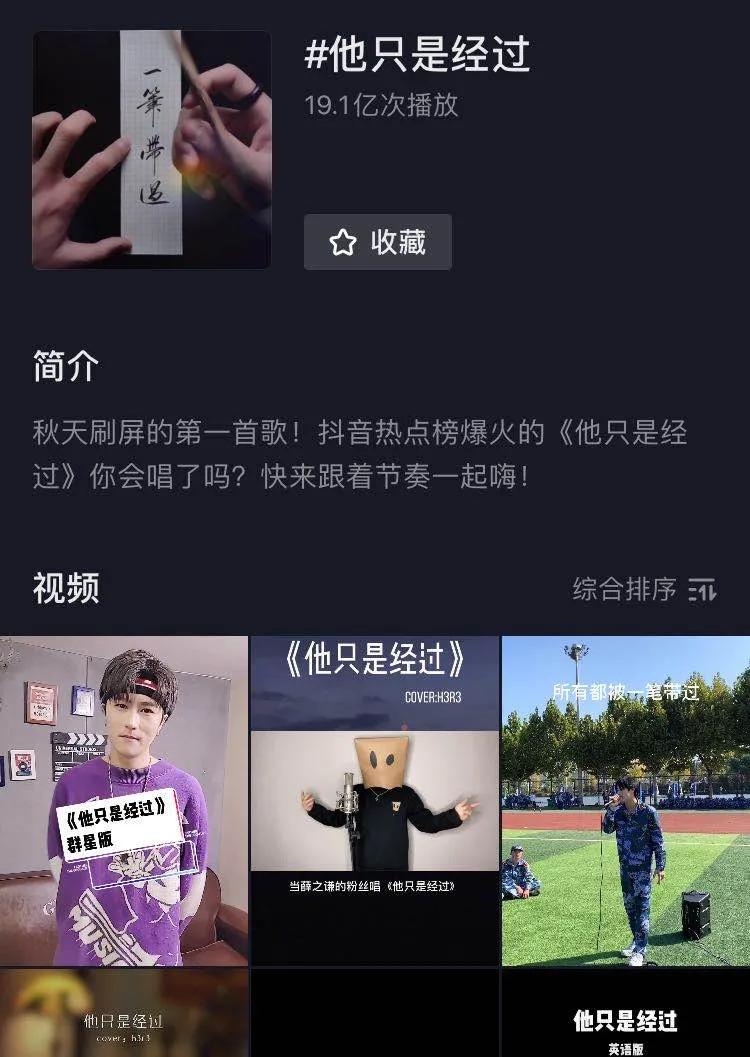Image resolution: width=750 pixels, height=1057 pixels.
Task: Play the COVER:H3R3 paper bag mask video
Action: 374,800
